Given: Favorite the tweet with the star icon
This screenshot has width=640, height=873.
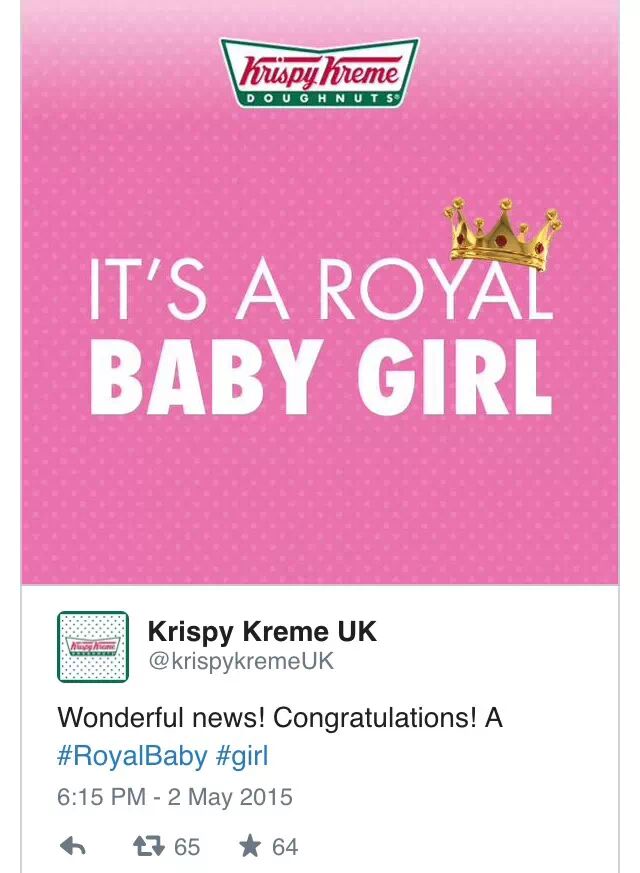Looking at the screenshot, I should [x=250, y=847].
